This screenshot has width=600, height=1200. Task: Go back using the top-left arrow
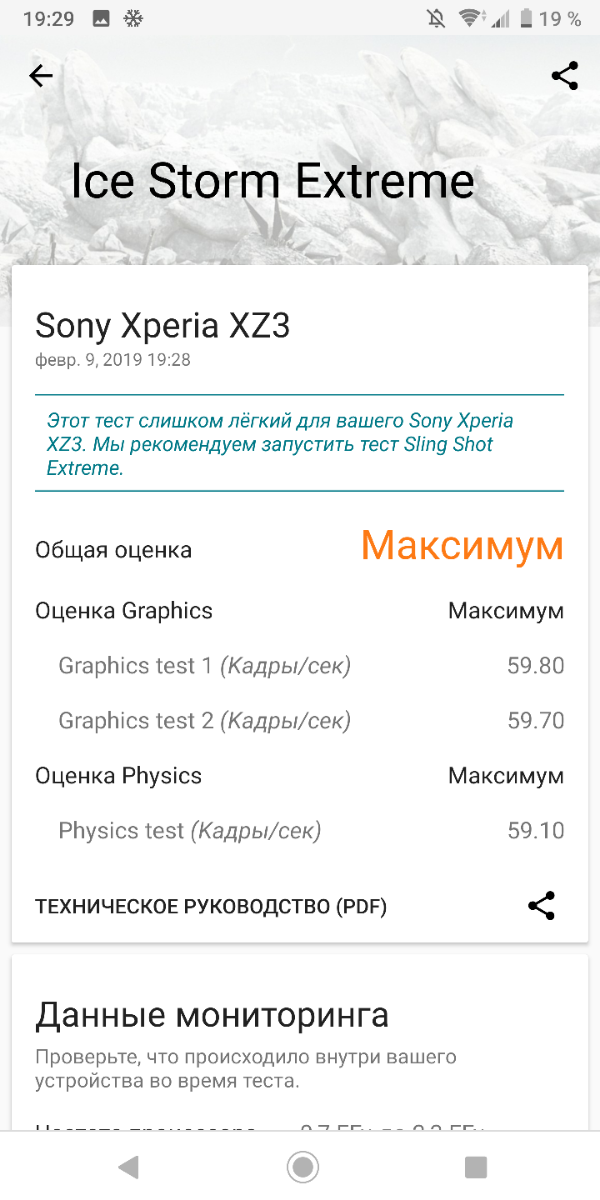tap(41, 76)
